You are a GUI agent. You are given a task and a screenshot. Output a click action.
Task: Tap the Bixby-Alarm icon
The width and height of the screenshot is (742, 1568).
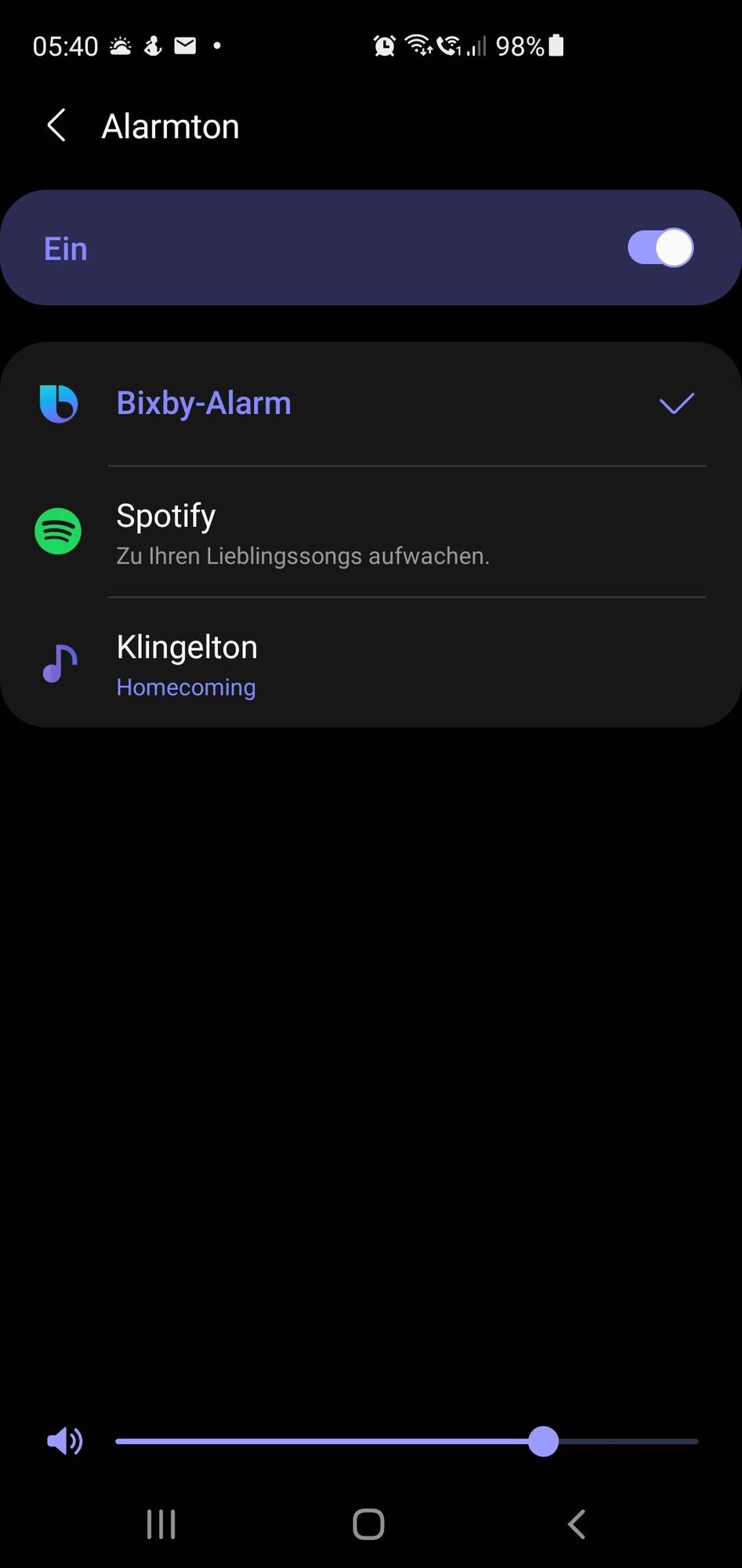point(58,403)
